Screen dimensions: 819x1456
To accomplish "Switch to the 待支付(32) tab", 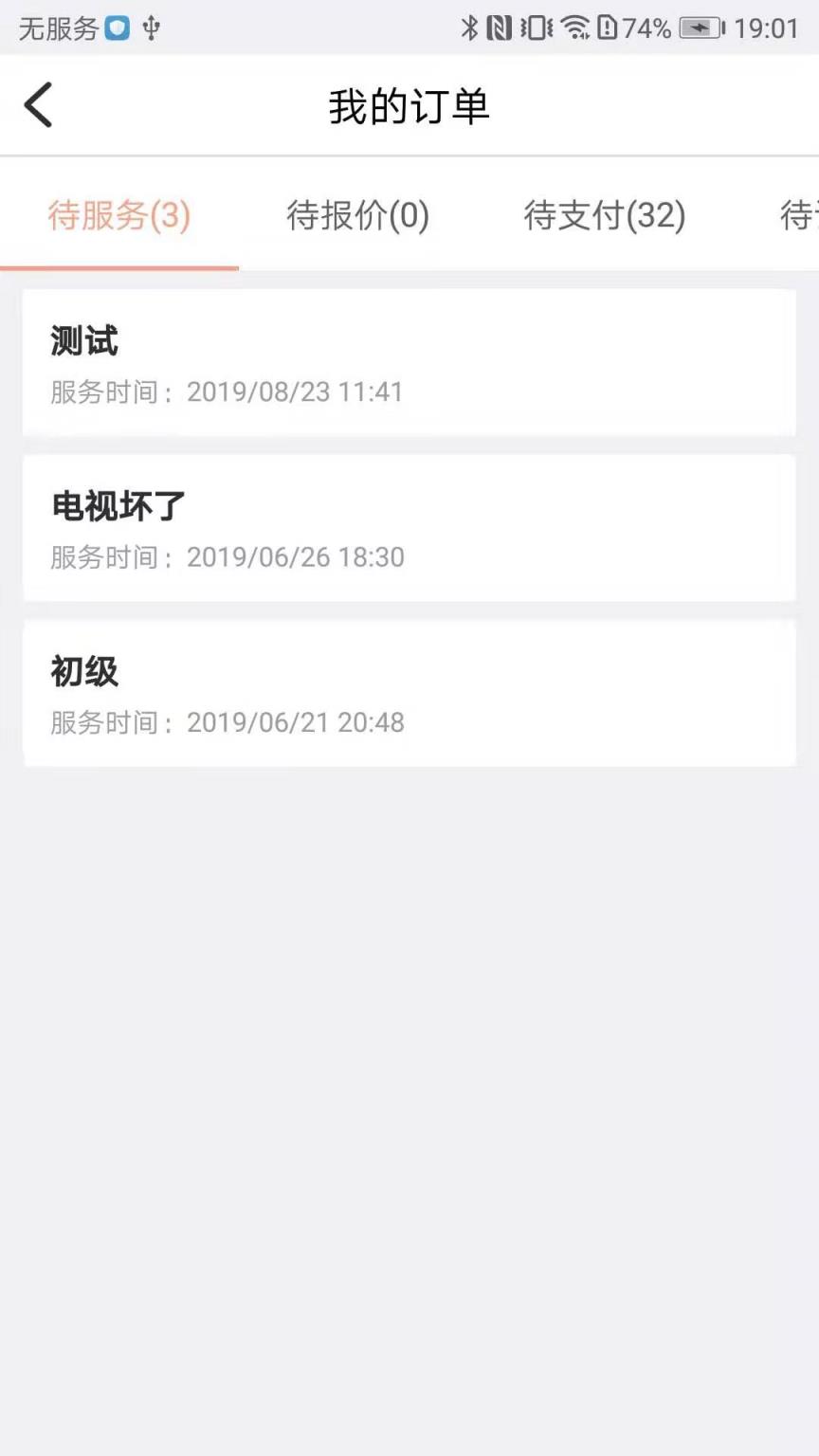I will [x=603, y=216].
